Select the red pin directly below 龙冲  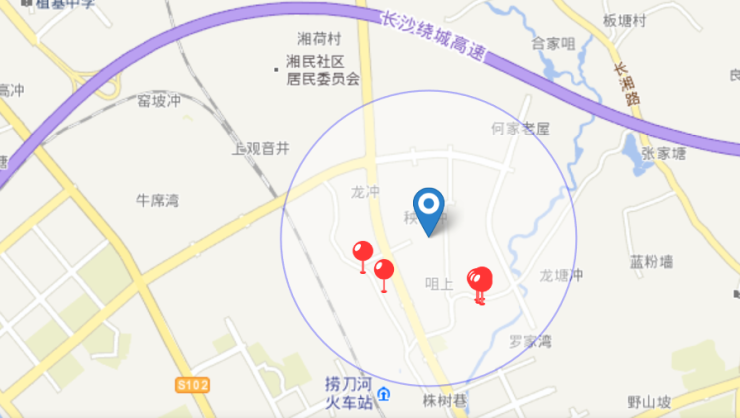click(362, 252)
